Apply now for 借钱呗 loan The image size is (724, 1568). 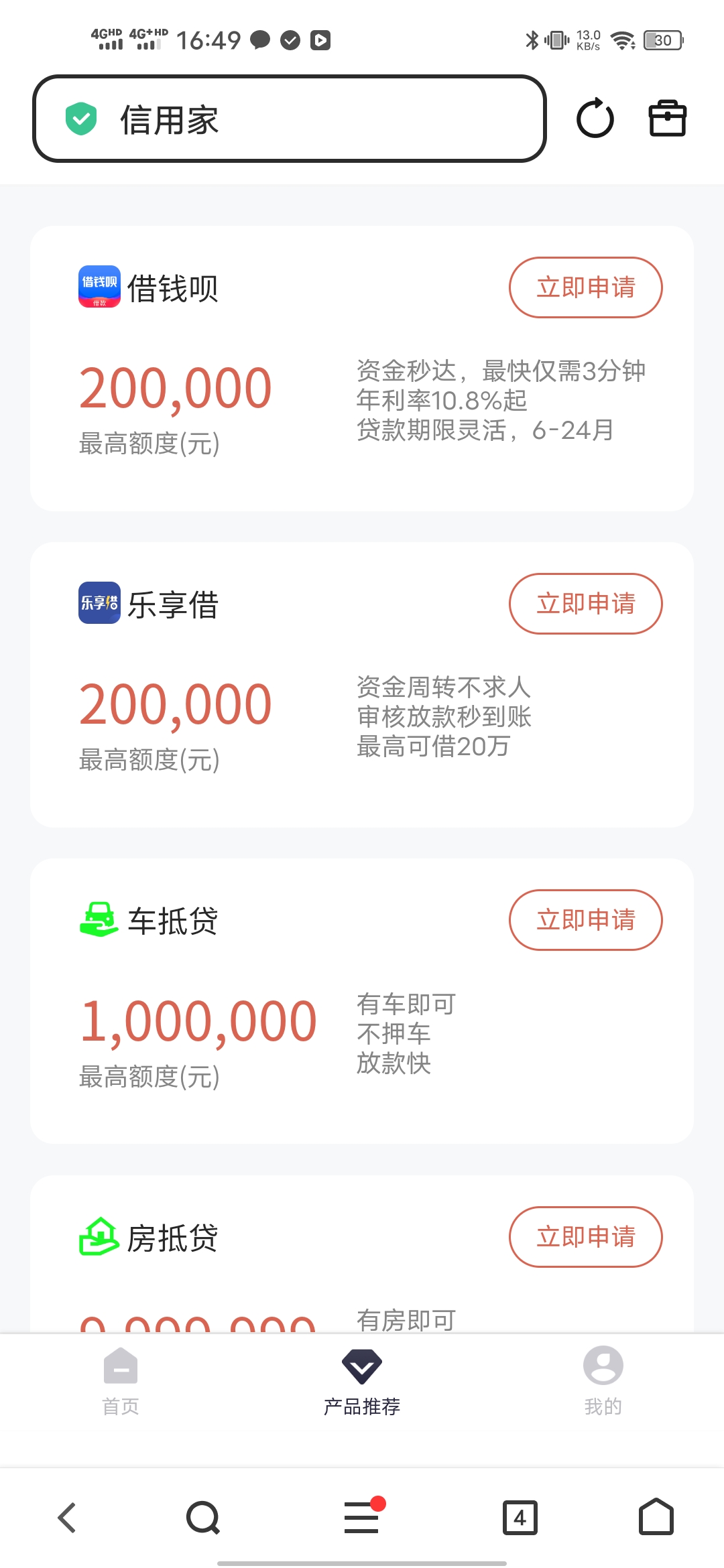pos(585,287)
